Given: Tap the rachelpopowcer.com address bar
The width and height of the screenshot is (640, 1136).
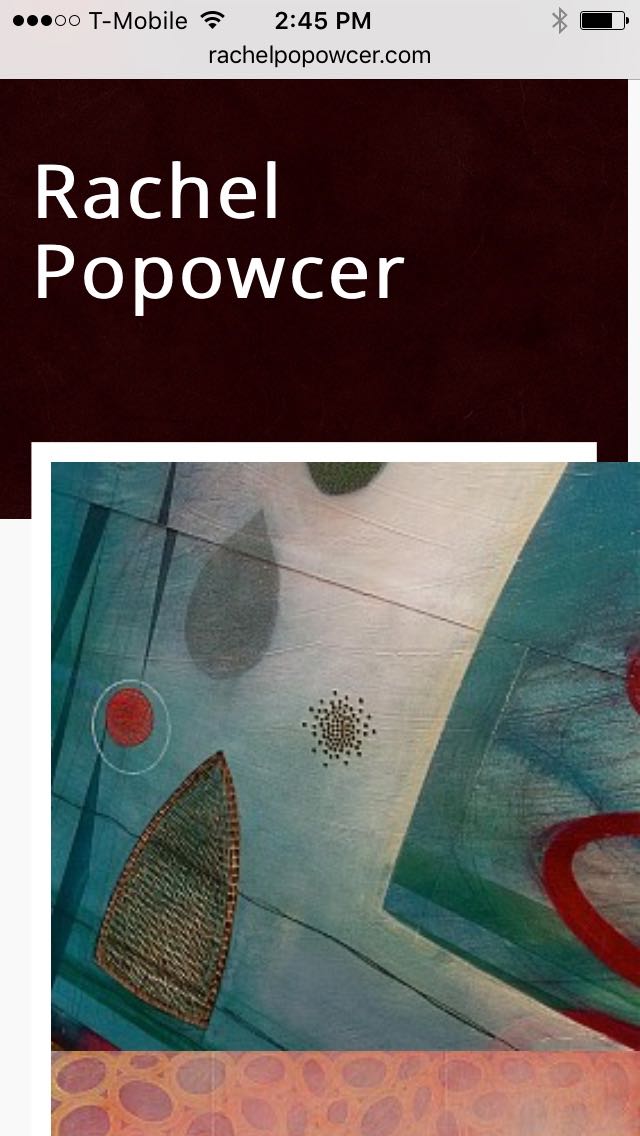Looking at the screenshot, I should 320,56.
